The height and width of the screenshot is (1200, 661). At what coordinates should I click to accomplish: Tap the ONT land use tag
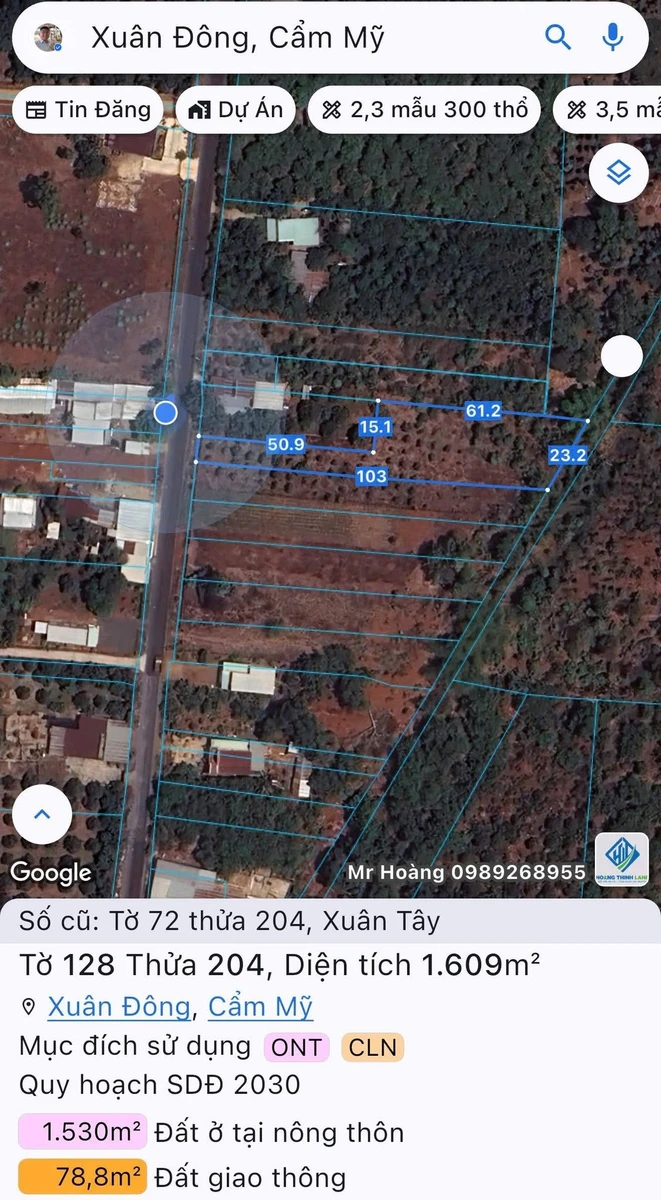(297, 1047)
